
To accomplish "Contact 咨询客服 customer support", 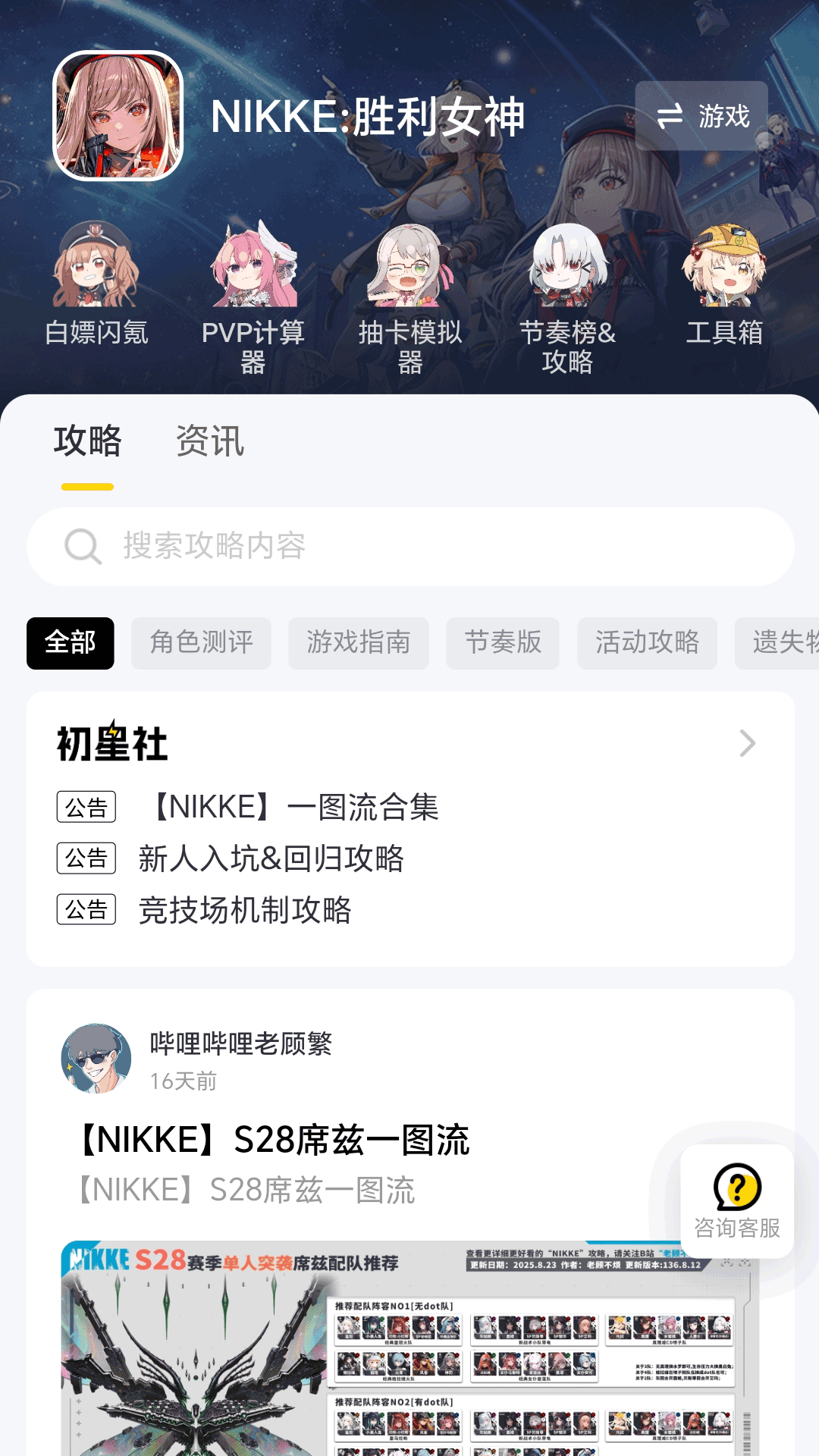I will pos(737,1201).
